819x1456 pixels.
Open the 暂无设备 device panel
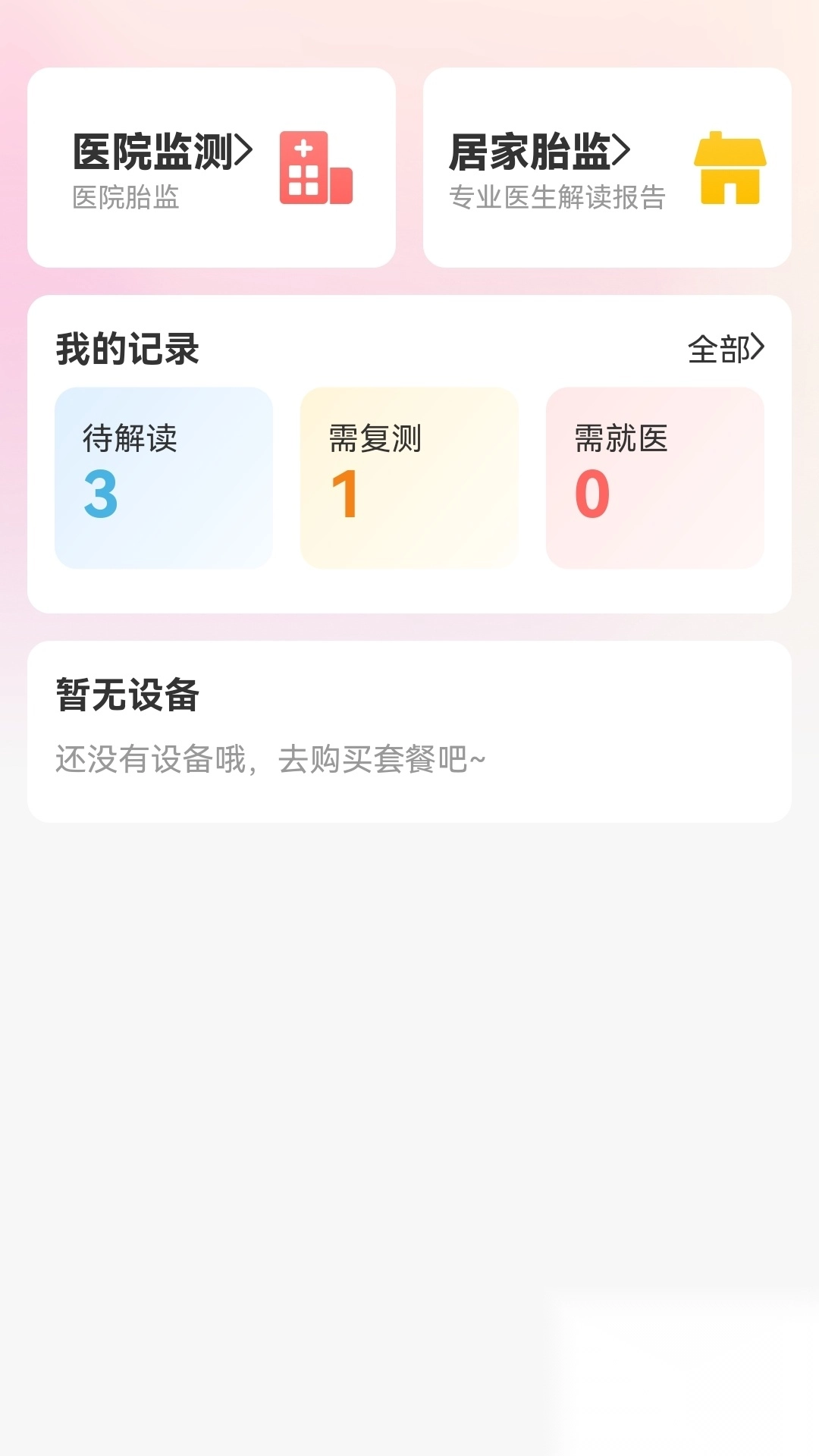point(409,730)
